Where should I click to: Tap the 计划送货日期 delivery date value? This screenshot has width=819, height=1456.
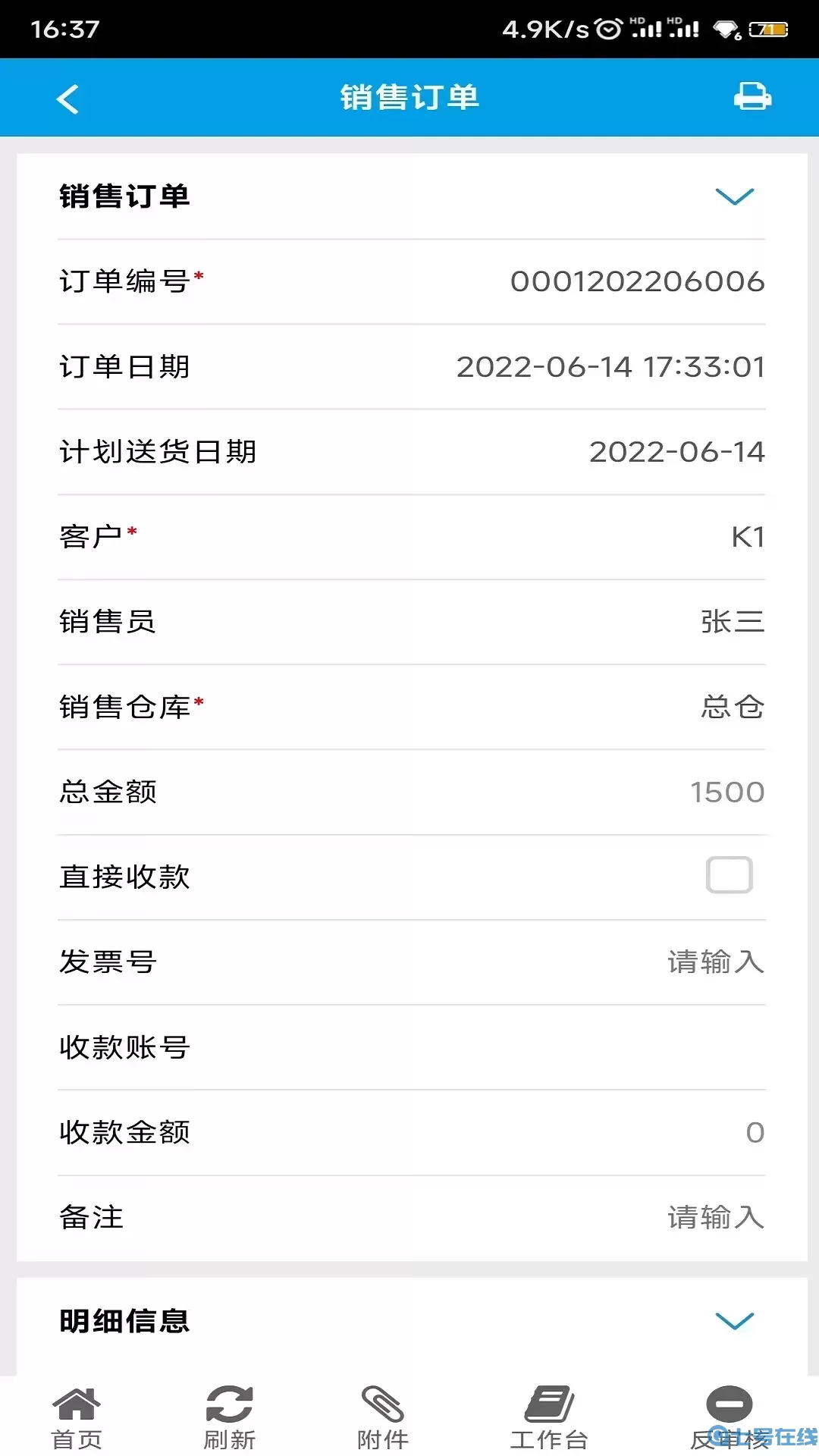pos(677,451)
